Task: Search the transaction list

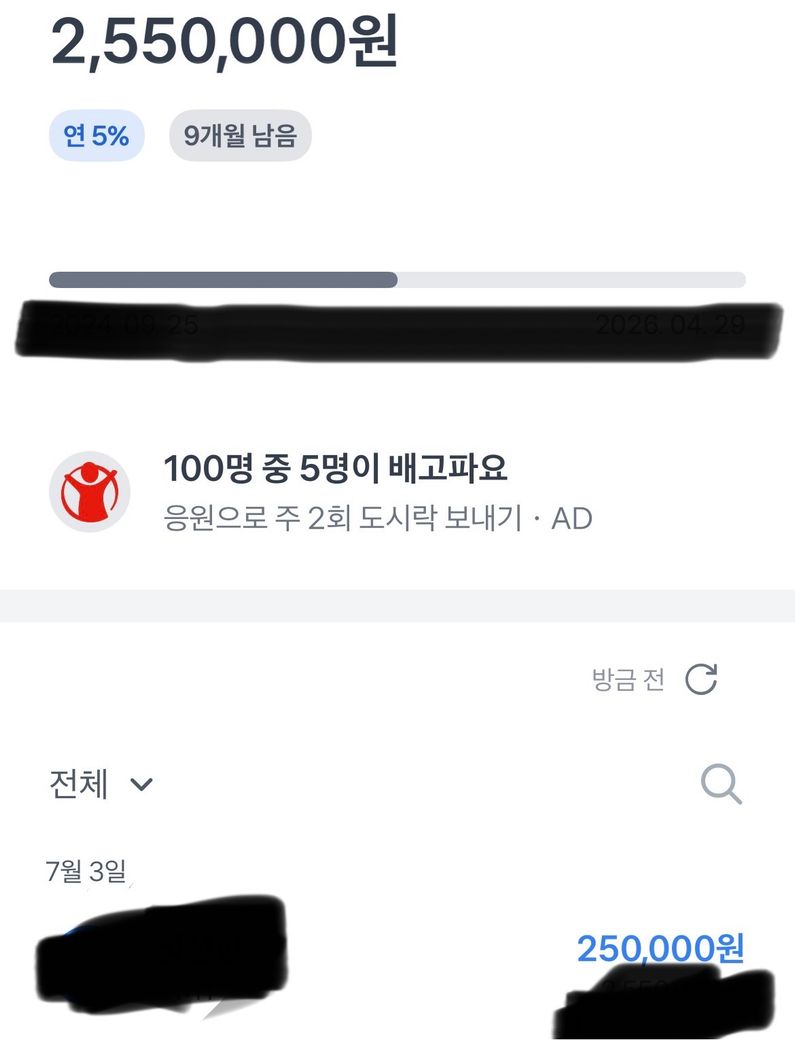Action: [x=721, y=784]
